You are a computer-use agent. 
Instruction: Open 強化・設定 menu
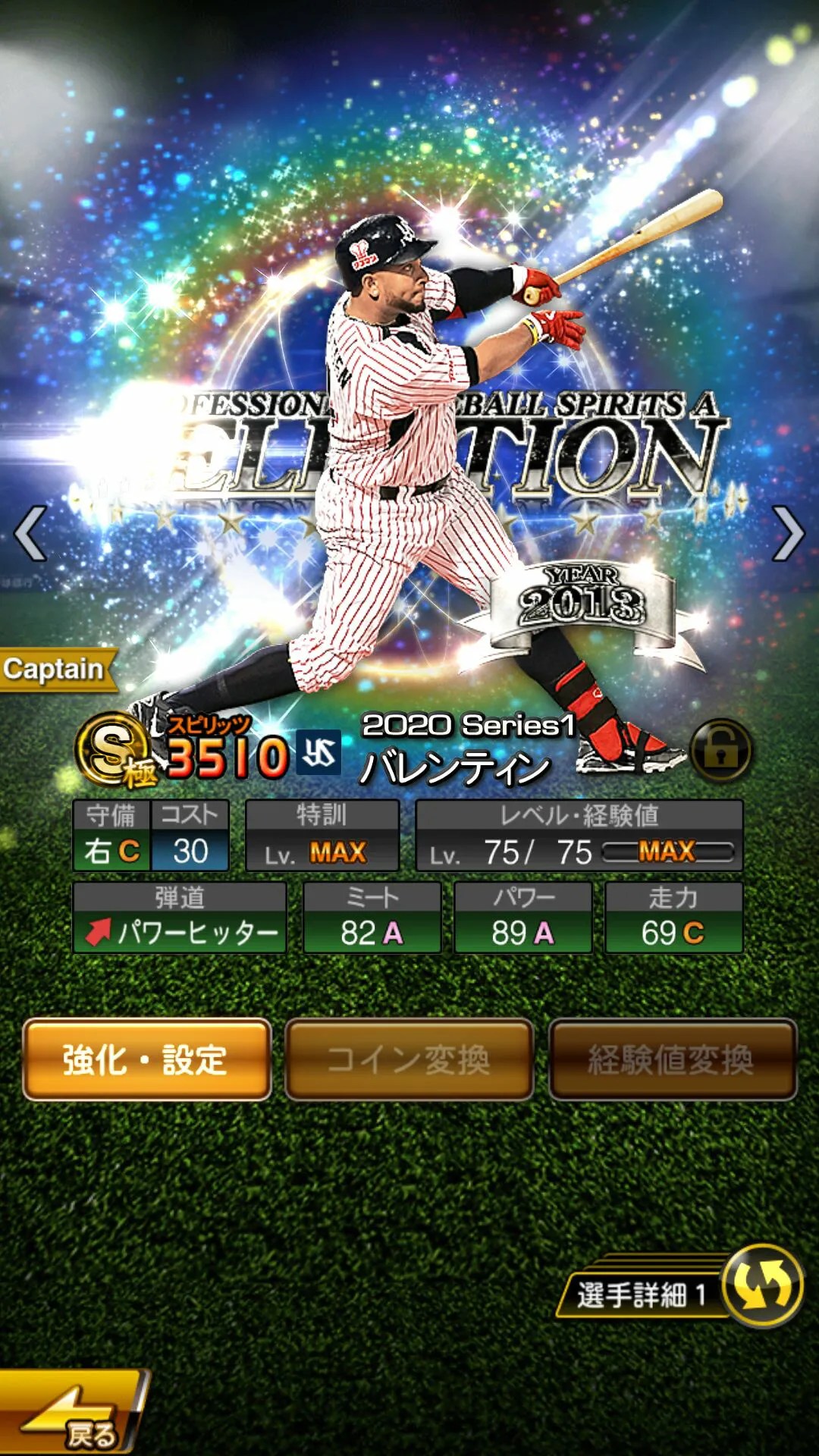pos(146,1059)
